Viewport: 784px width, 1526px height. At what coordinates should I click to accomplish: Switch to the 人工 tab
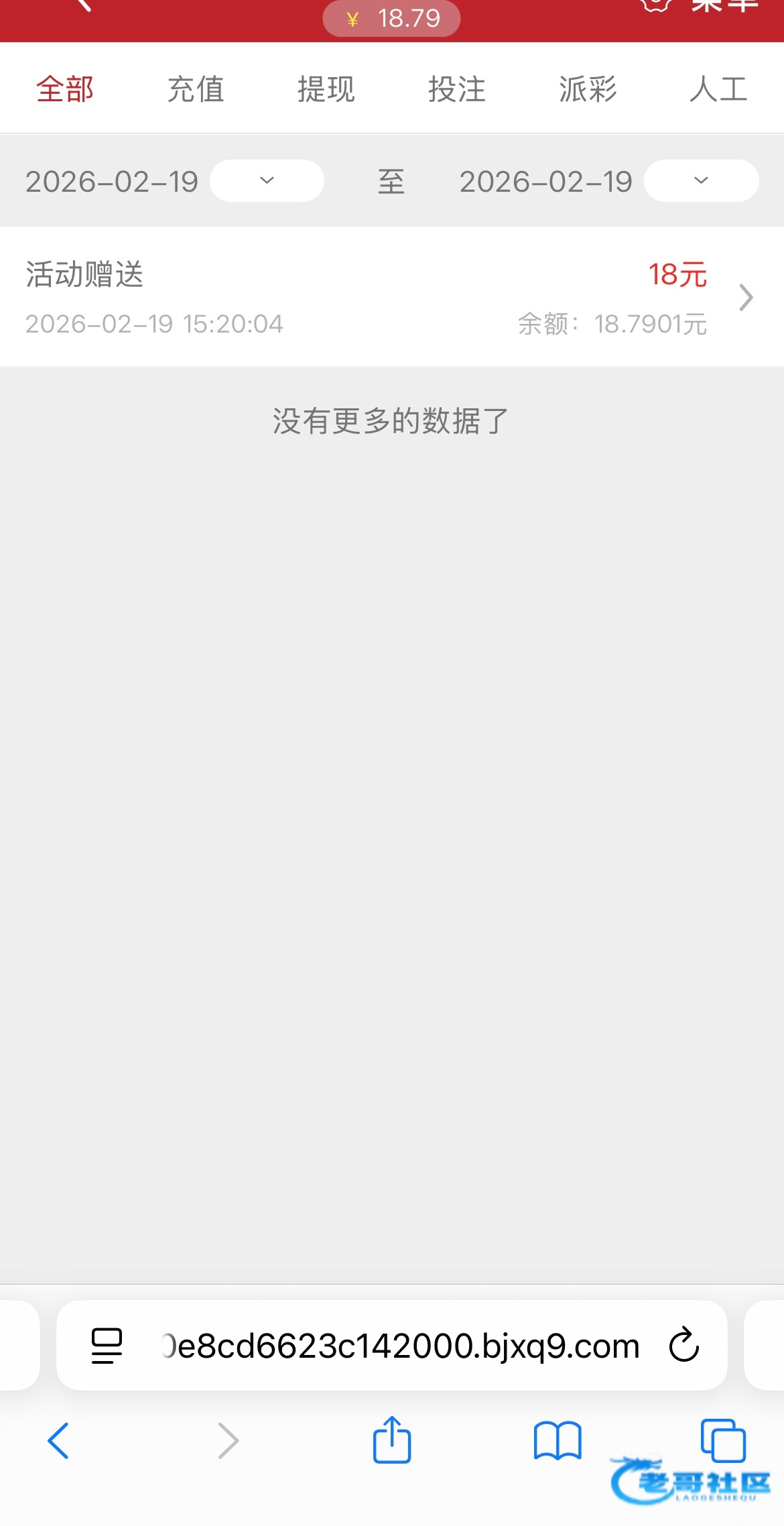pos(718,89)
